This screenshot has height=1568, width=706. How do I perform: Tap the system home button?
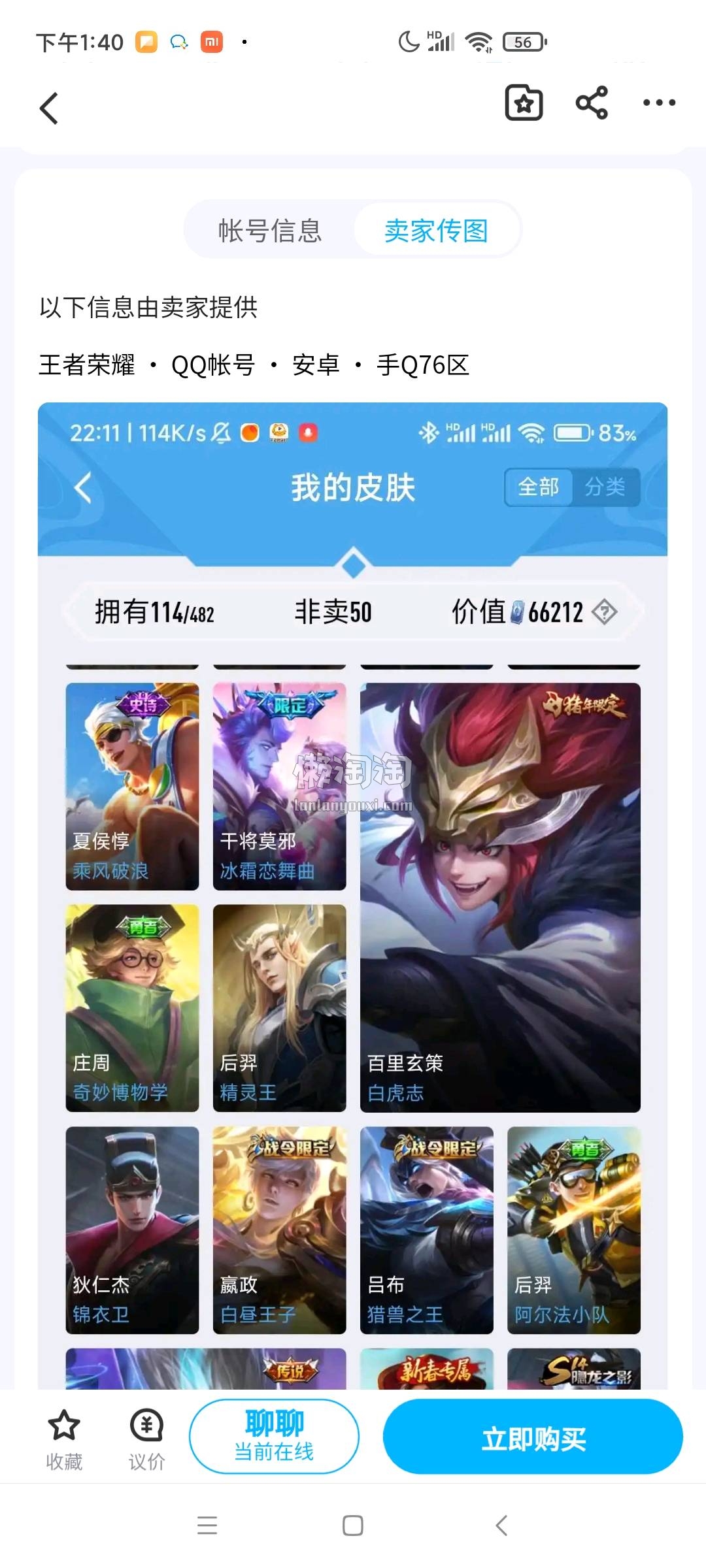point(353,1526)
